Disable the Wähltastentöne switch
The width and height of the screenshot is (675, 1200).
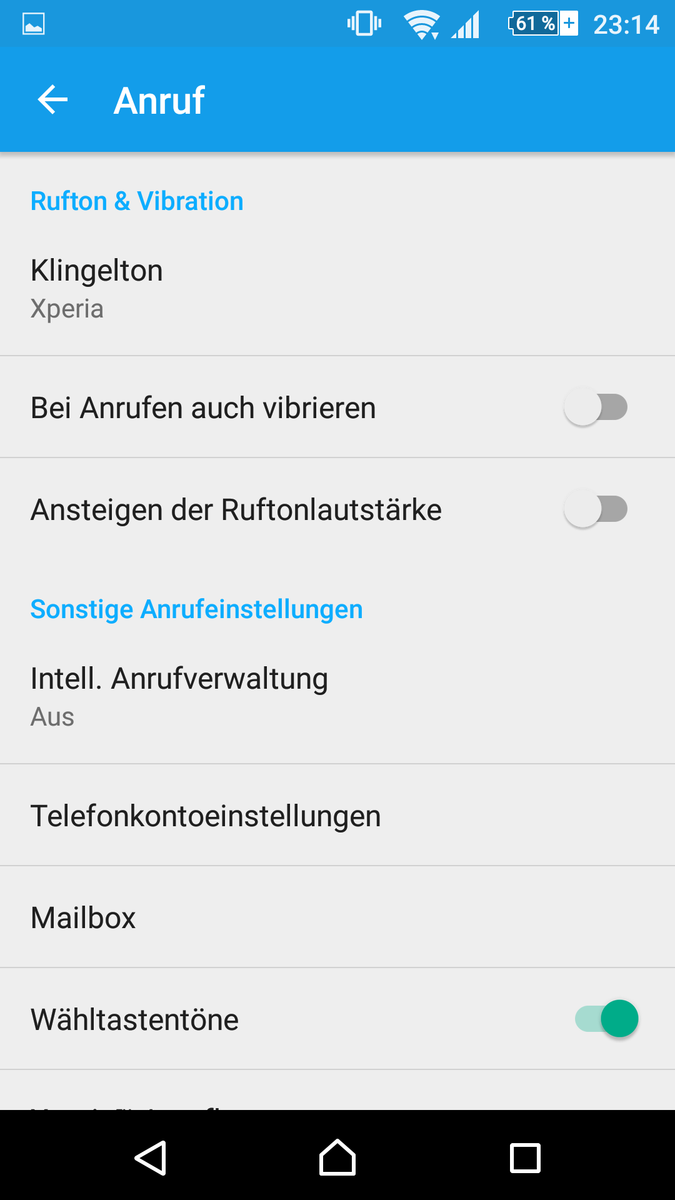click(x=607, y=1019)
